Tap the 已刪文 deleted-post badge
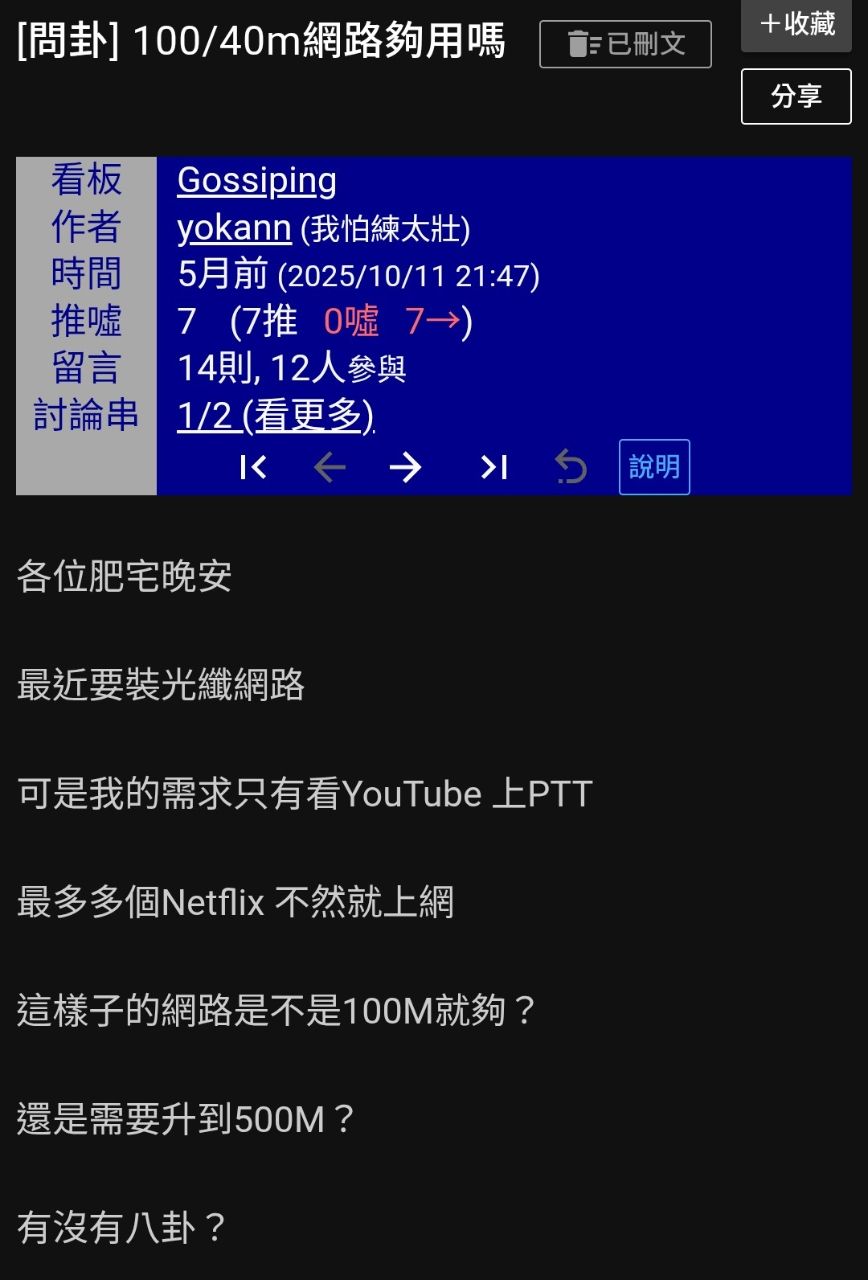Viewport: 868px width, 1280px height. click(625, 44)
